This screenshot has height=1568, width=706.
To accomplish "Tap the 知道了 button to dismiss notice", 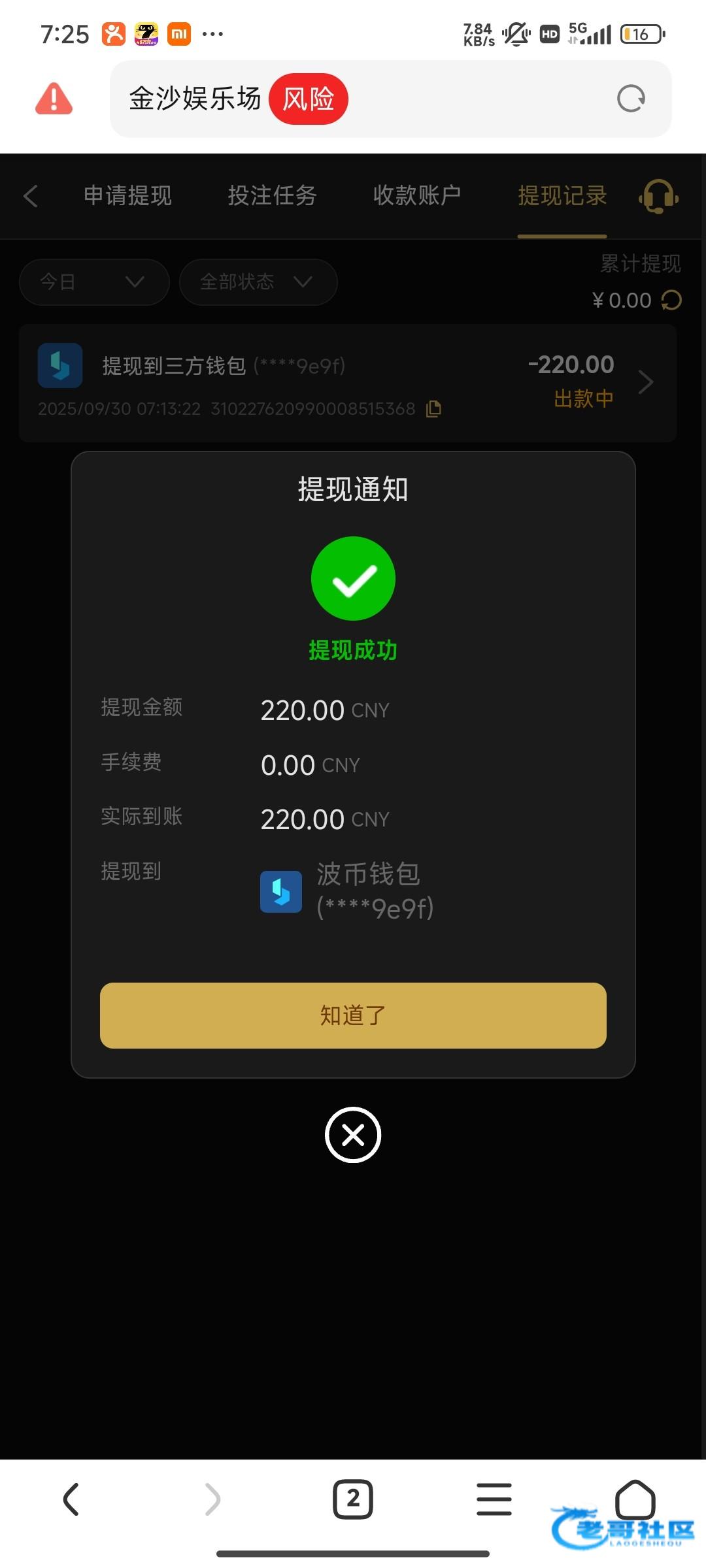I will point(353,1015).
